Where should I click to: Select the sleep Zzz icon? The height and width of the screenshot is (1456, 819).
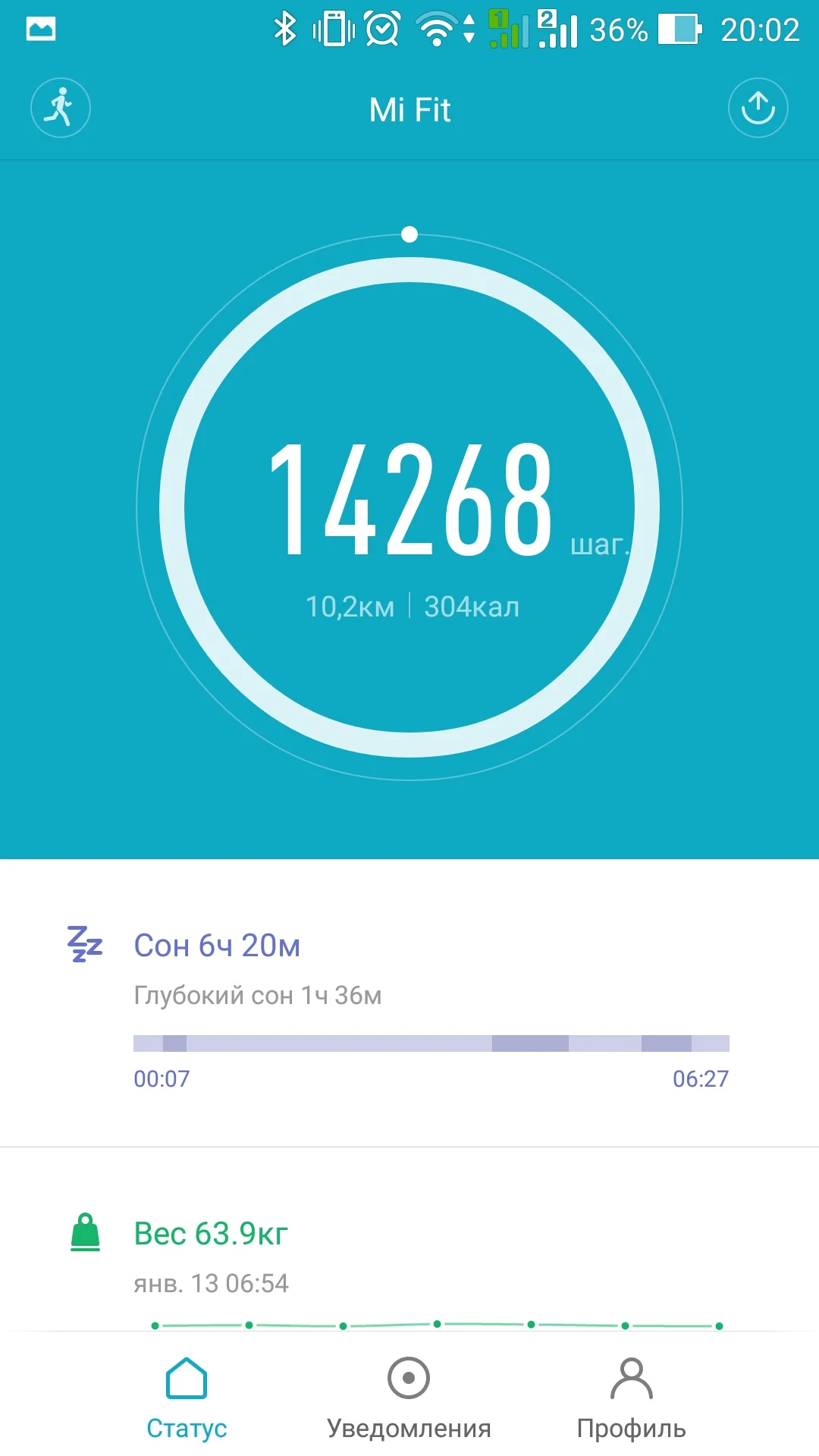pos(86,944)
